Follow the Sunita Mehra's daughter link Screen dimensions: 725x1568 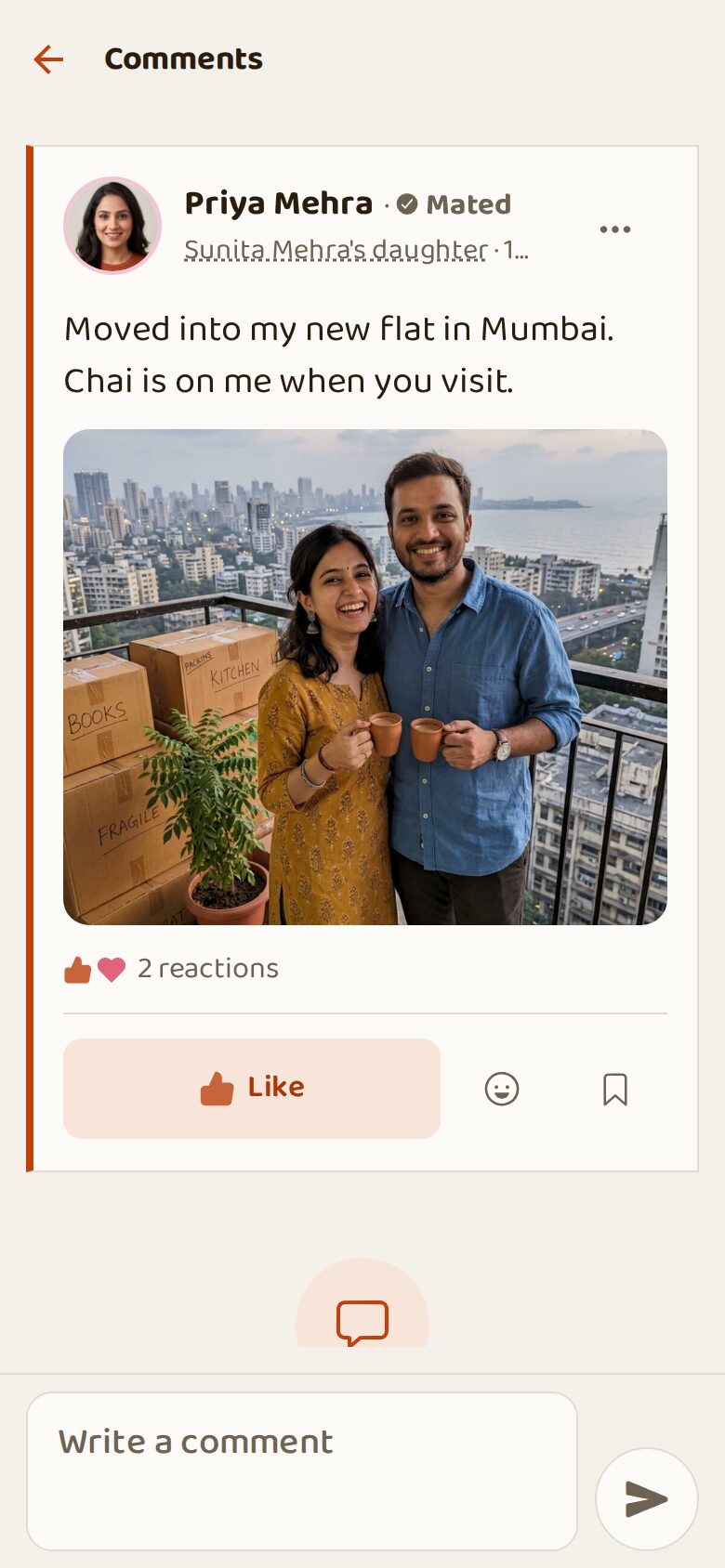tap(336, 250)
